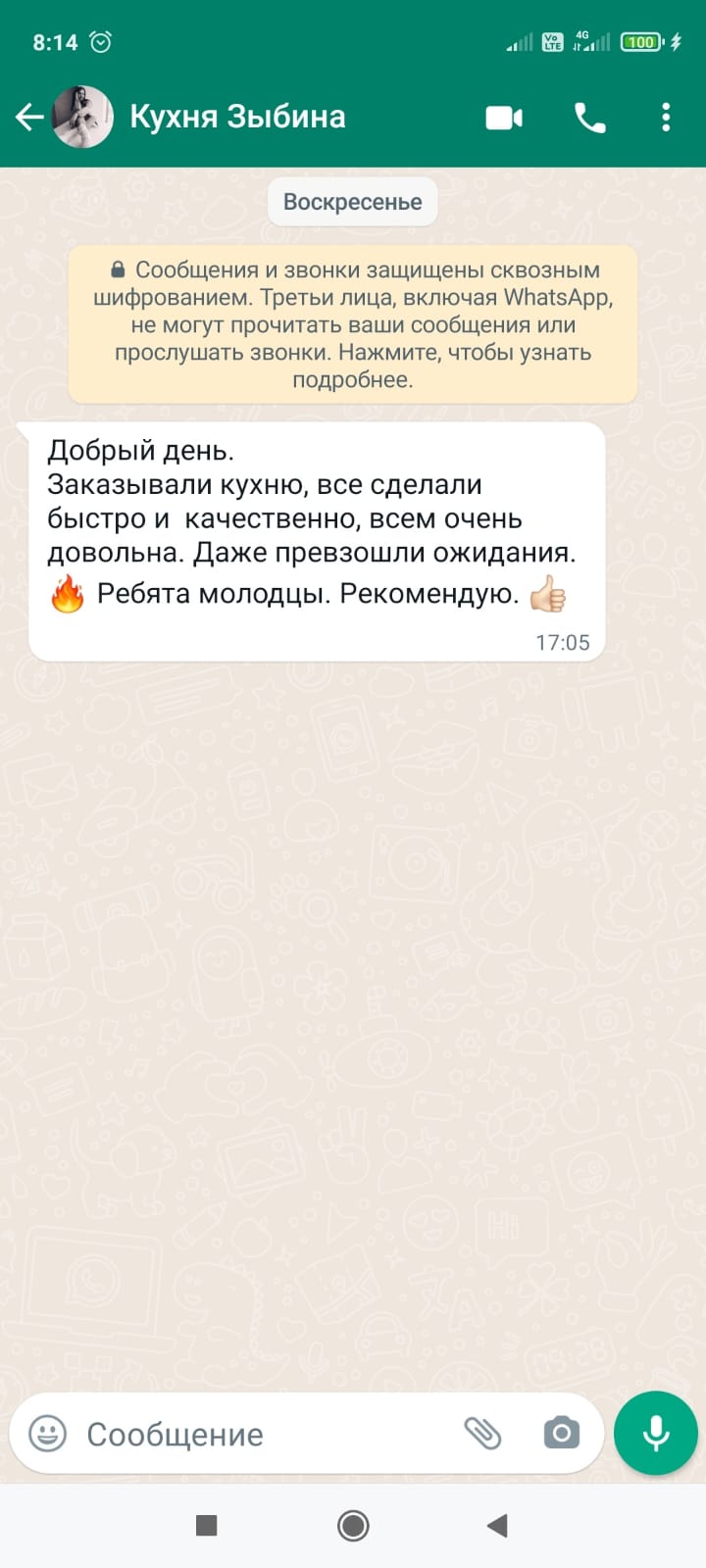Open the three-dot overflow menu
This screenshot has width=706, height=1568.
point(666,118)
